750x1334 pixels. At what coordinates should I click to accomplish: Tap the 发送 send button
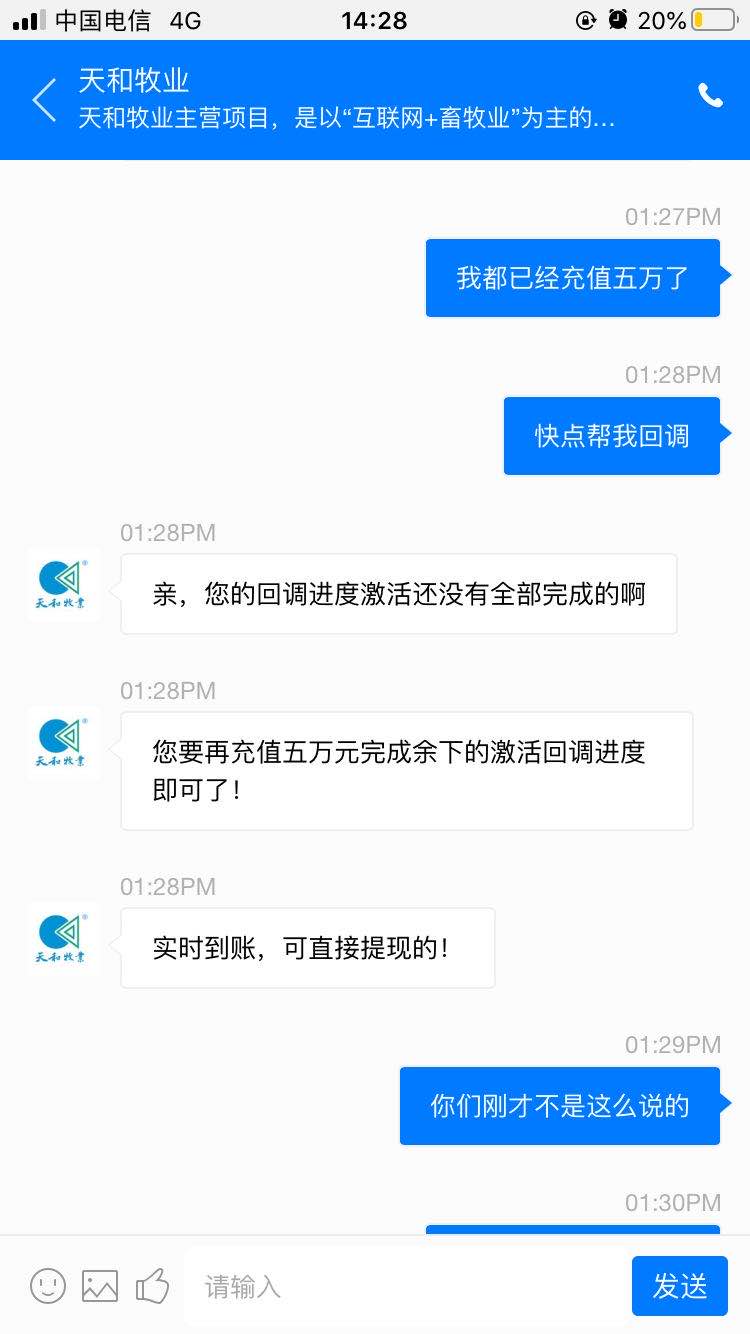(679, 1286)
